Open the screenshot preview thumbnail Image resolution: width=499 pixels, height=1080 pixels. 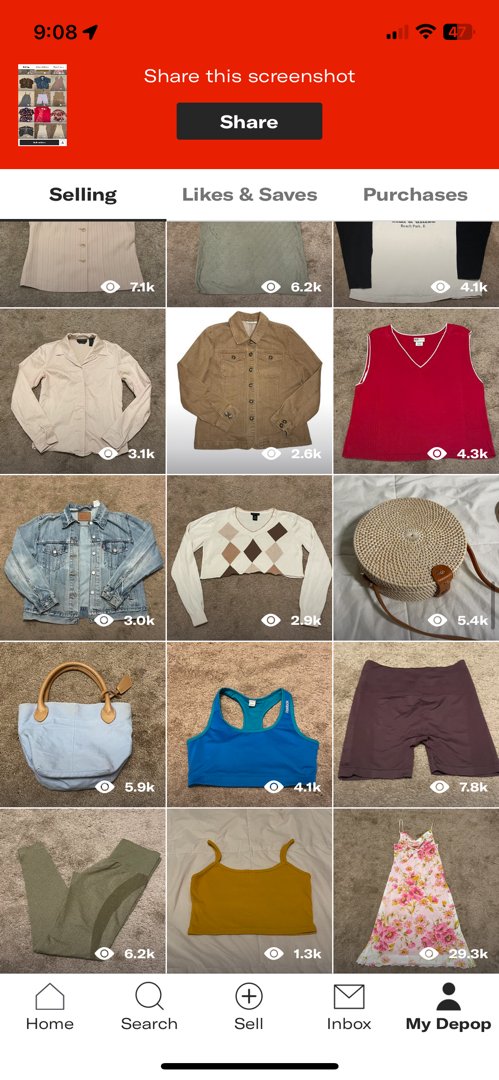point(42,105)
